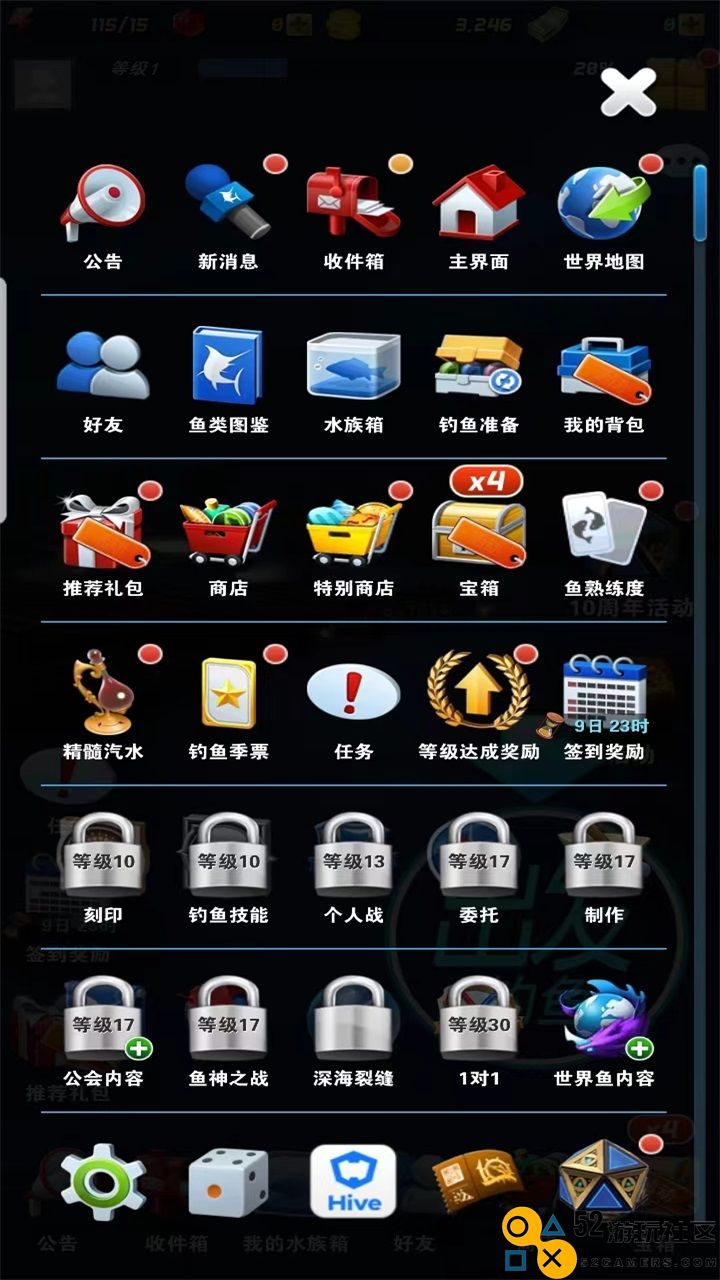Open 世界鱼内容 world fish content

tap(603, 1020)
